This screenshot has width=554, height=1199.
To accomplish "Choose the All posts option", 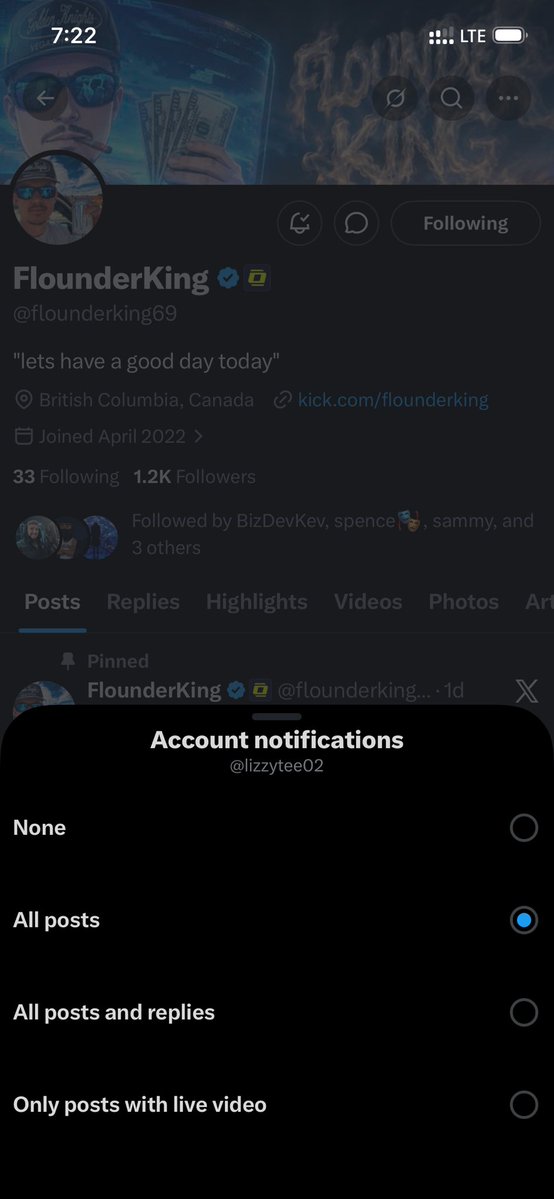I will tap(277, 920).
